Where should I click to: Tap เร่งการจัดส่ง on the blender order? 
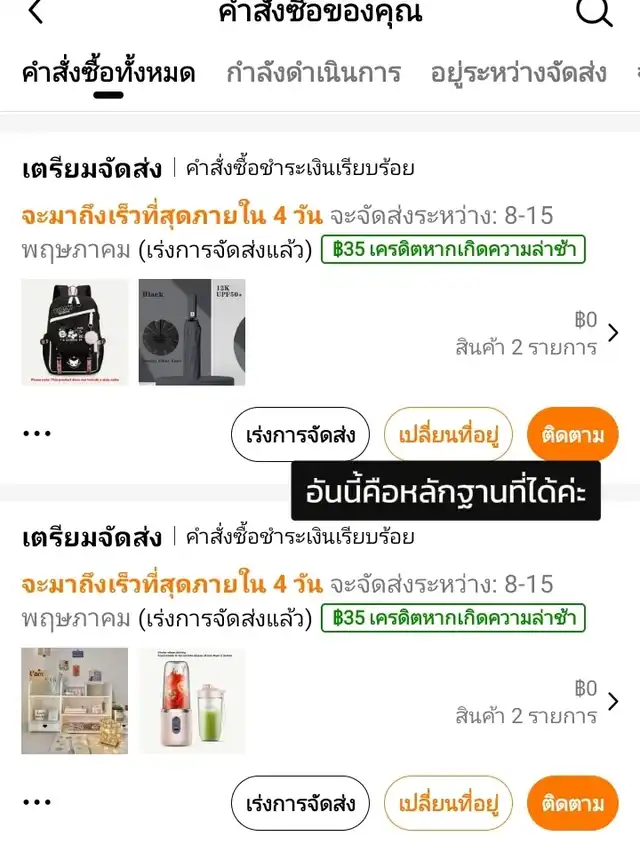[x=300, y=803]
